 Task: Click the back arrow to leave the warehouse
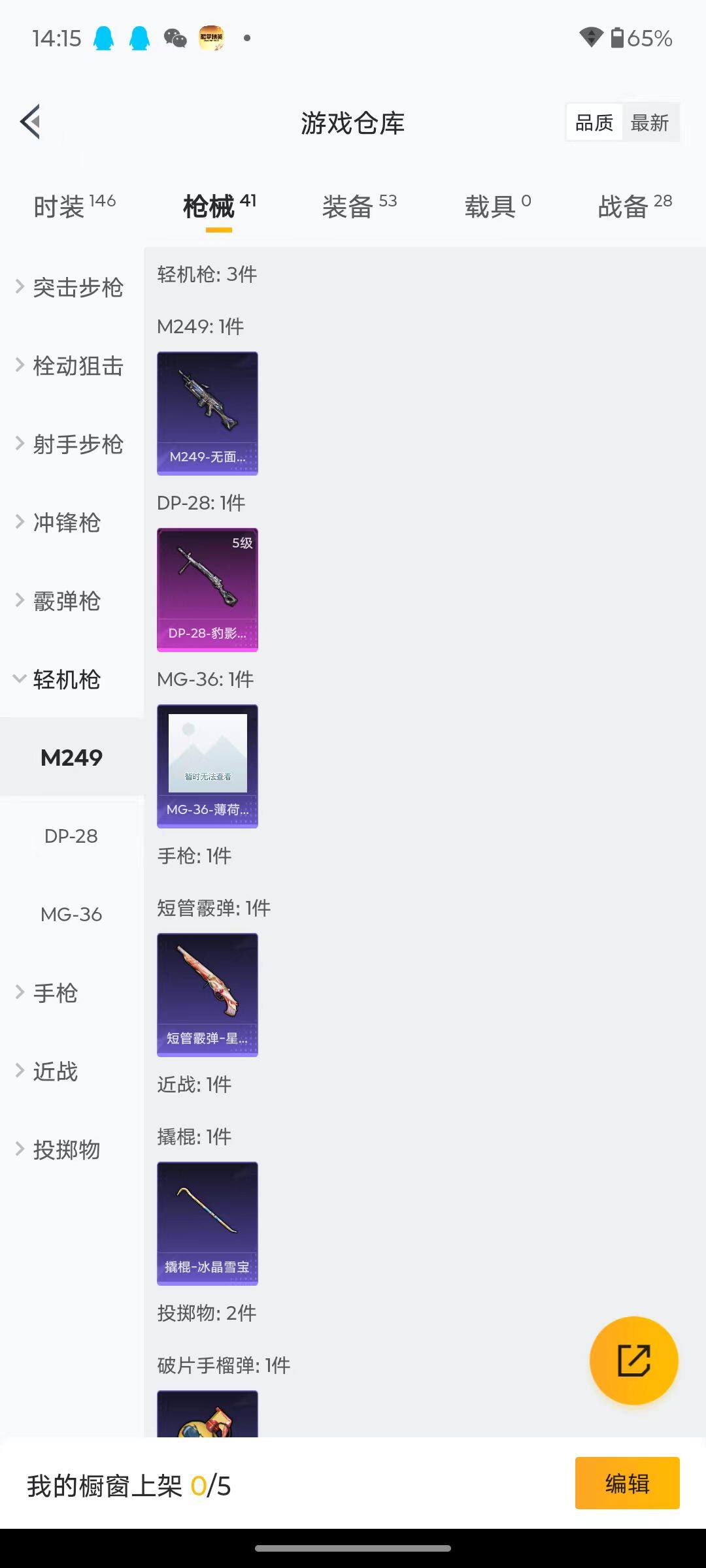coord(29,122)
